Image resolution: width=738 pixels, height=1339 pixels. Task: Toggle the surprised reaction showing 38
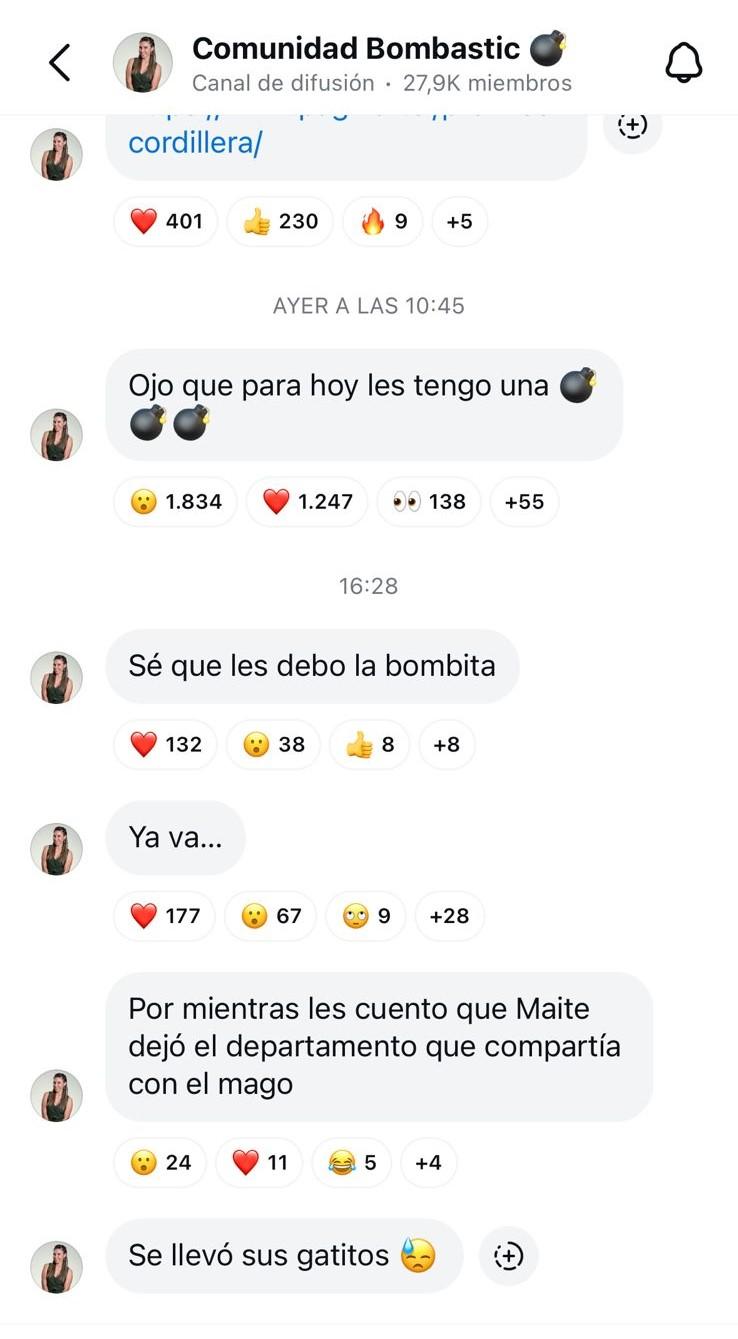point(272,744)
